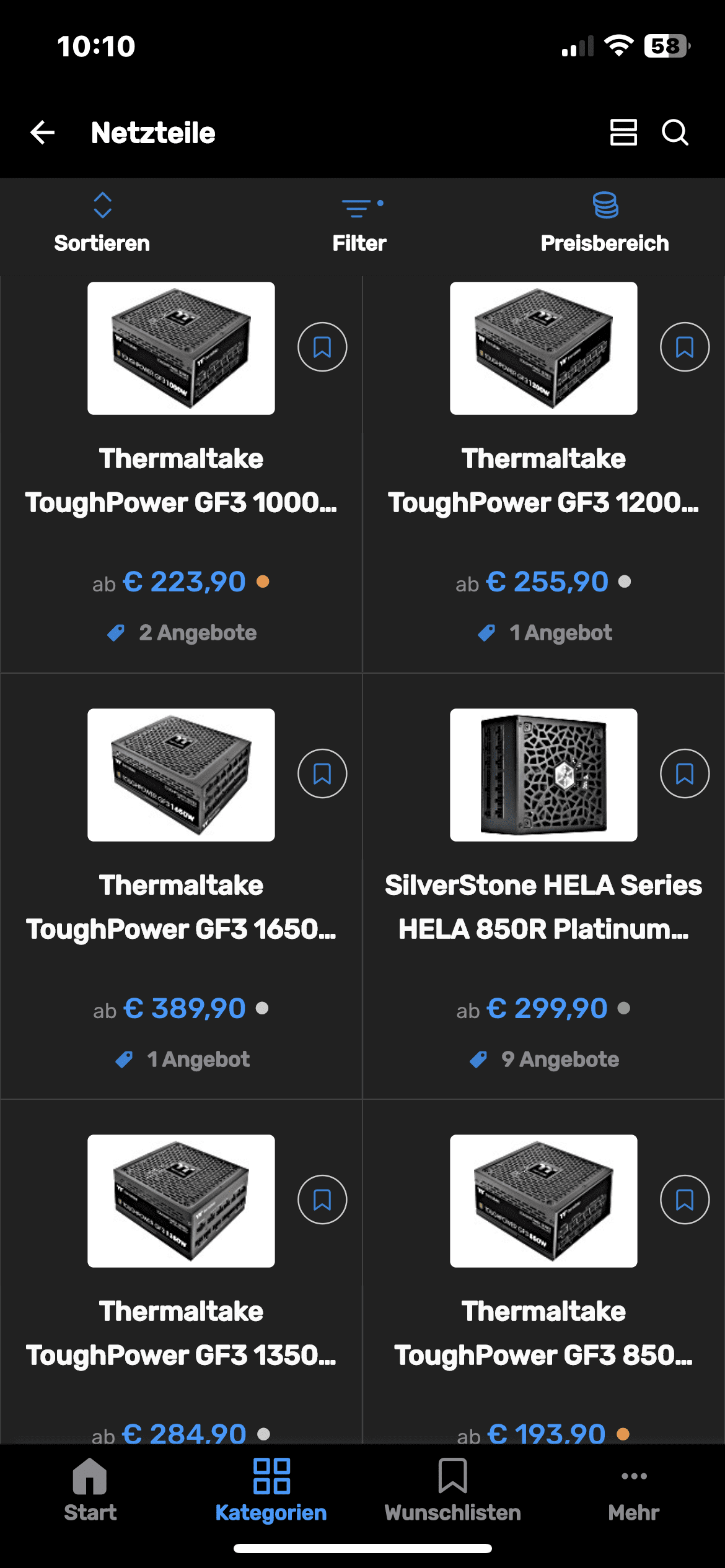Open Thermaltake ToughPower GF3 1200 product
This screenshot has width=725, height=1568.
543,481
